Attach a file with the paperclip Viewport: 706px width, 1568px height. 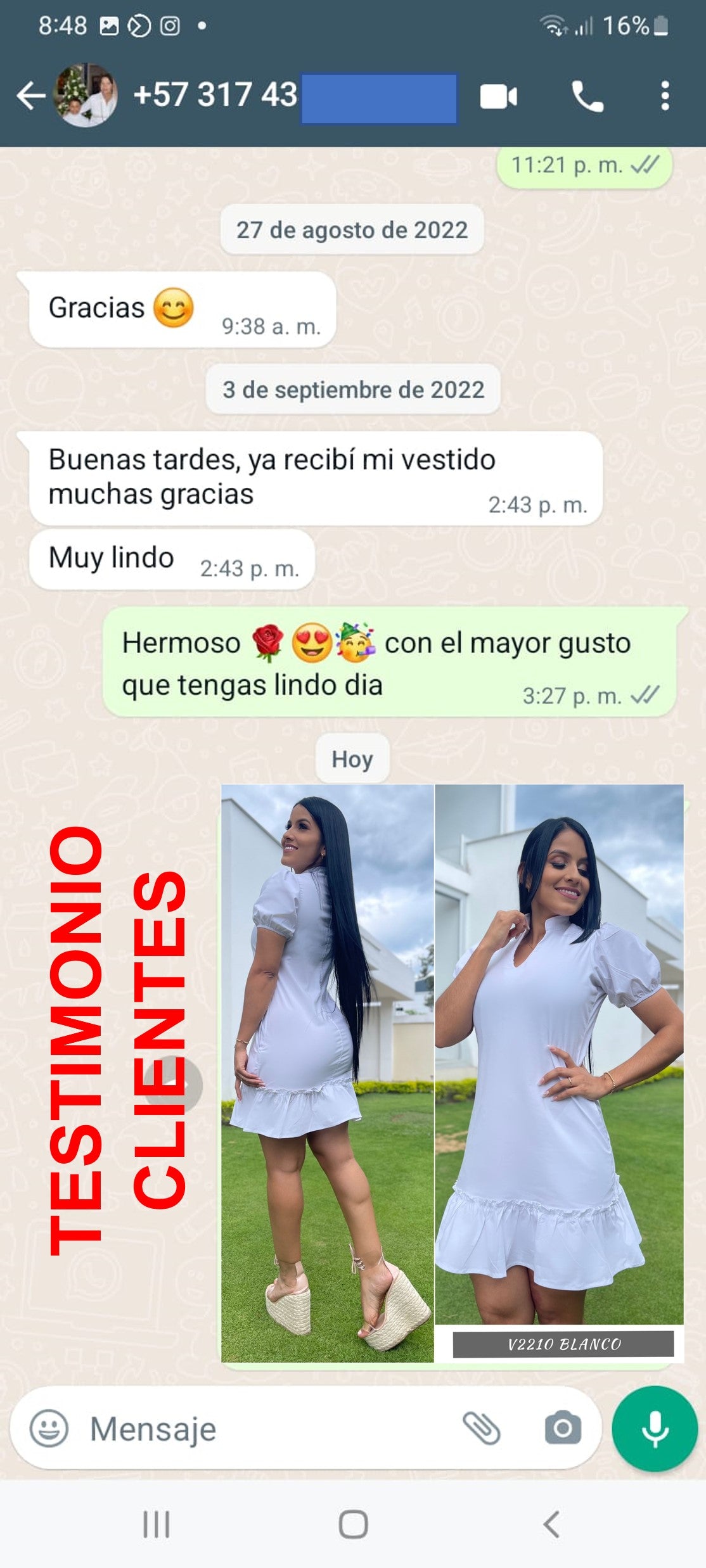481,1429
